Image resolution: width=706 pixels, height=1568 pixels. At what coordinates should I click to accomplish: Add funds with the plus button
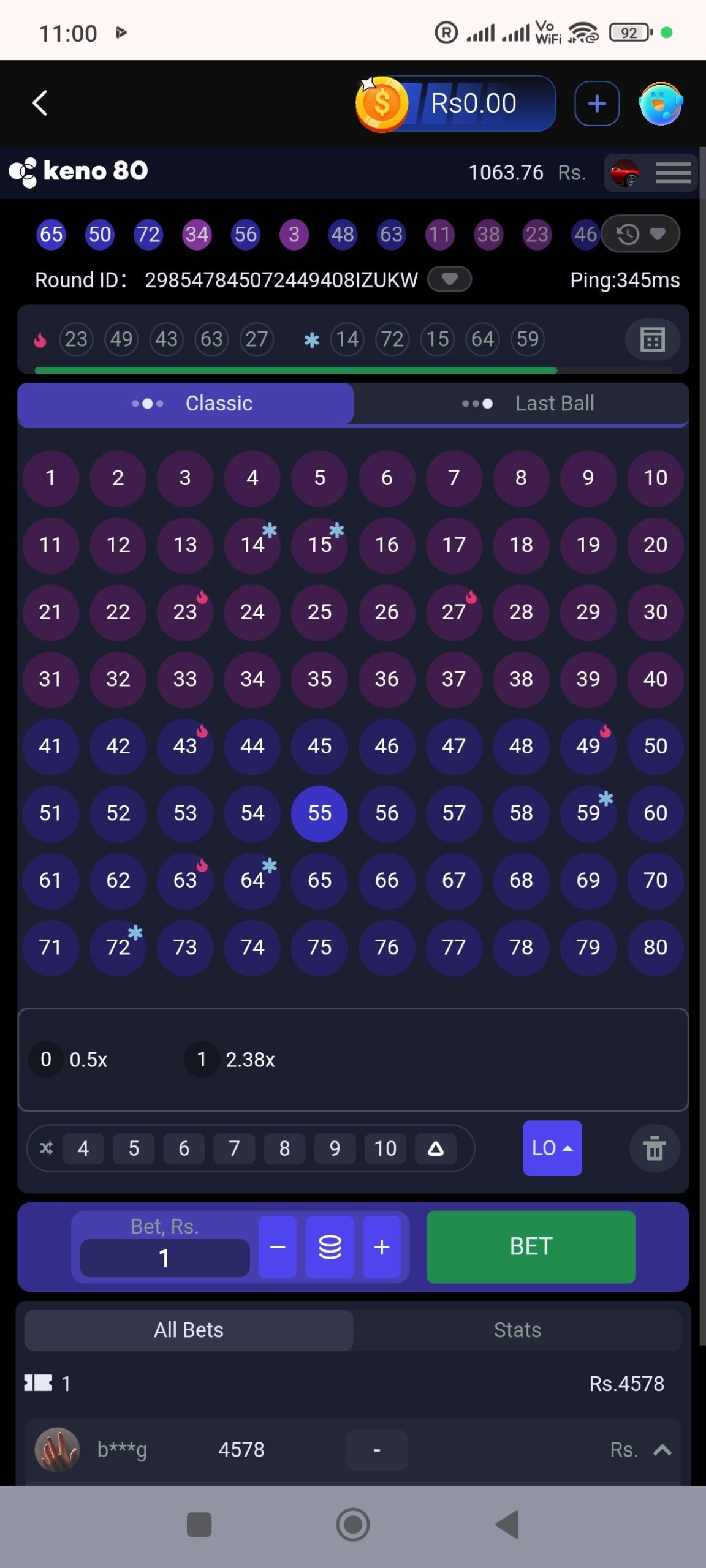coord(596,104)
